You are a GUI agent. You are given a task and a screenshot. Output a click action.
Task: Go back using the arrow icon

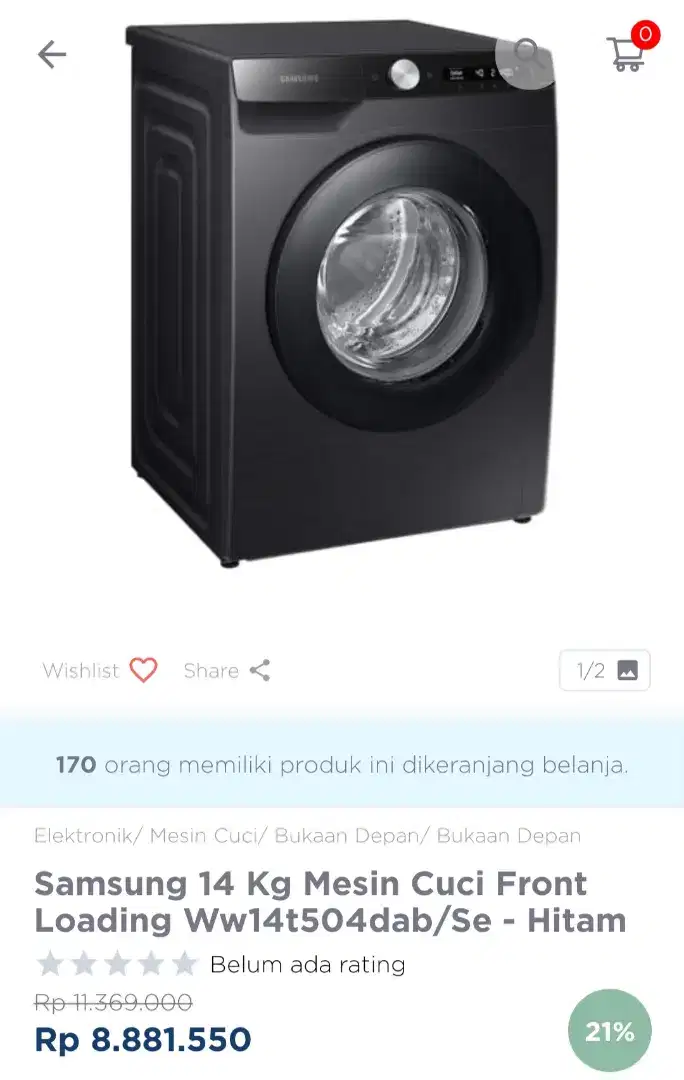52,54
